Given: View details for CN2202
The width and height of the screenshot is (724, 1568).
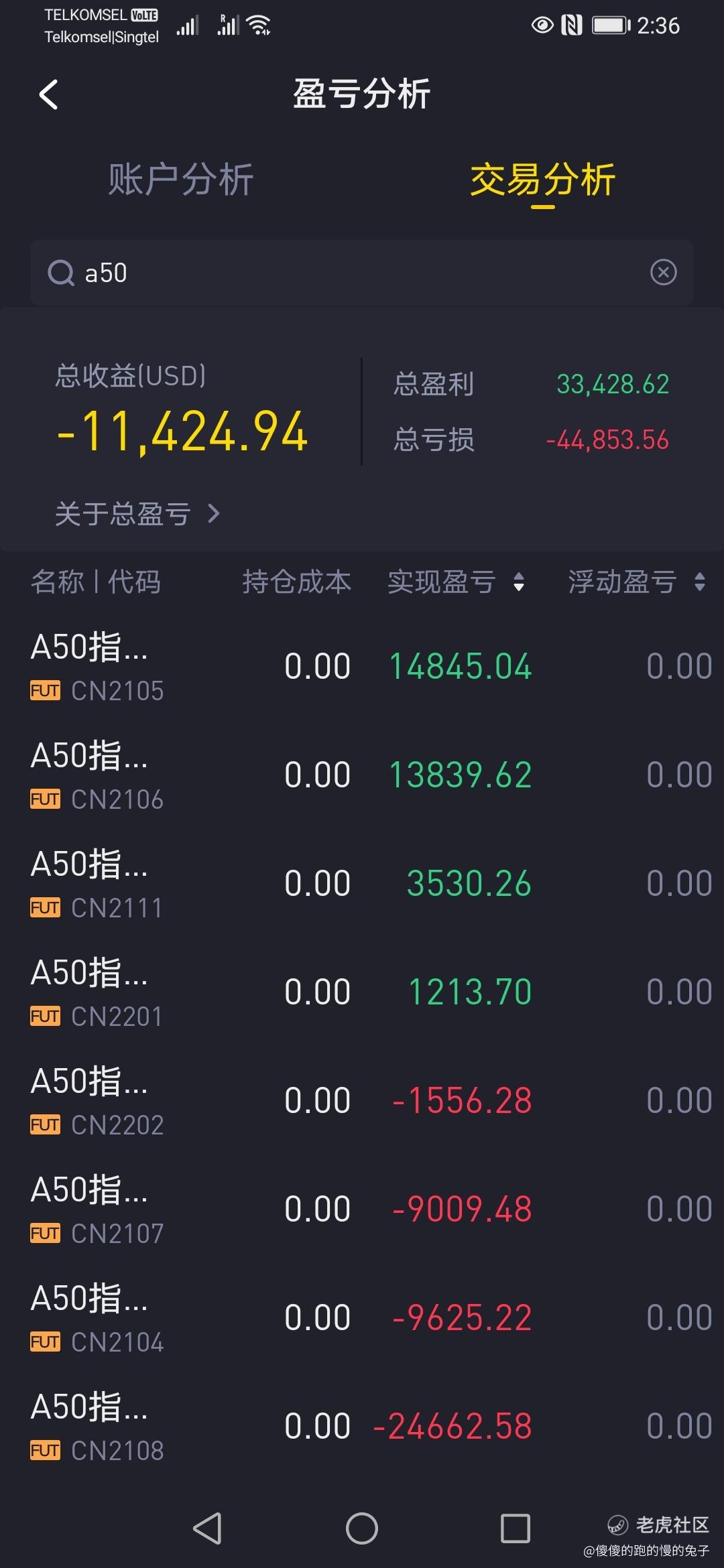Looking at the screenshot, I should [362, 1100].
